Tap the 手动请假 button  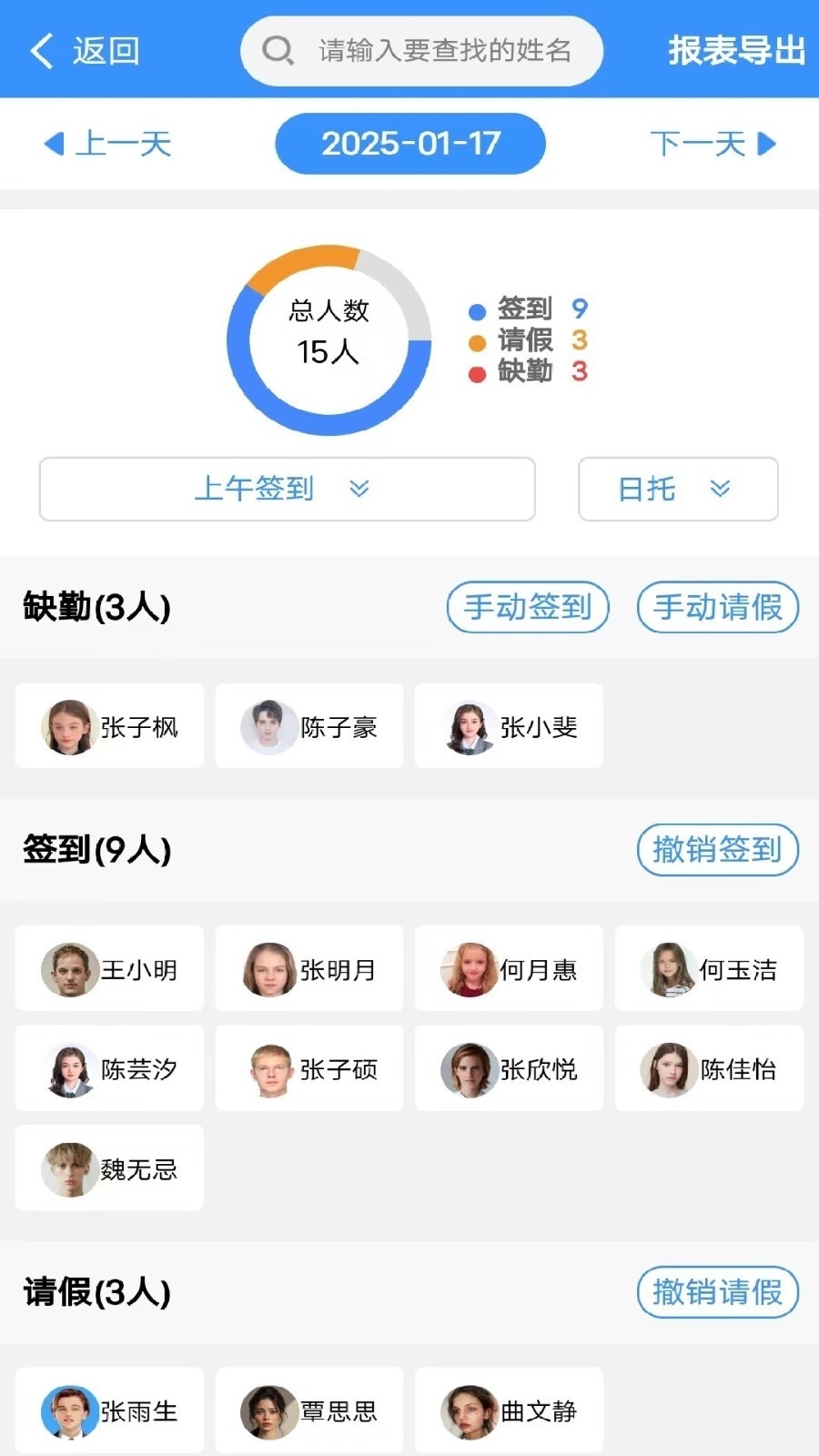coord(717,607)
